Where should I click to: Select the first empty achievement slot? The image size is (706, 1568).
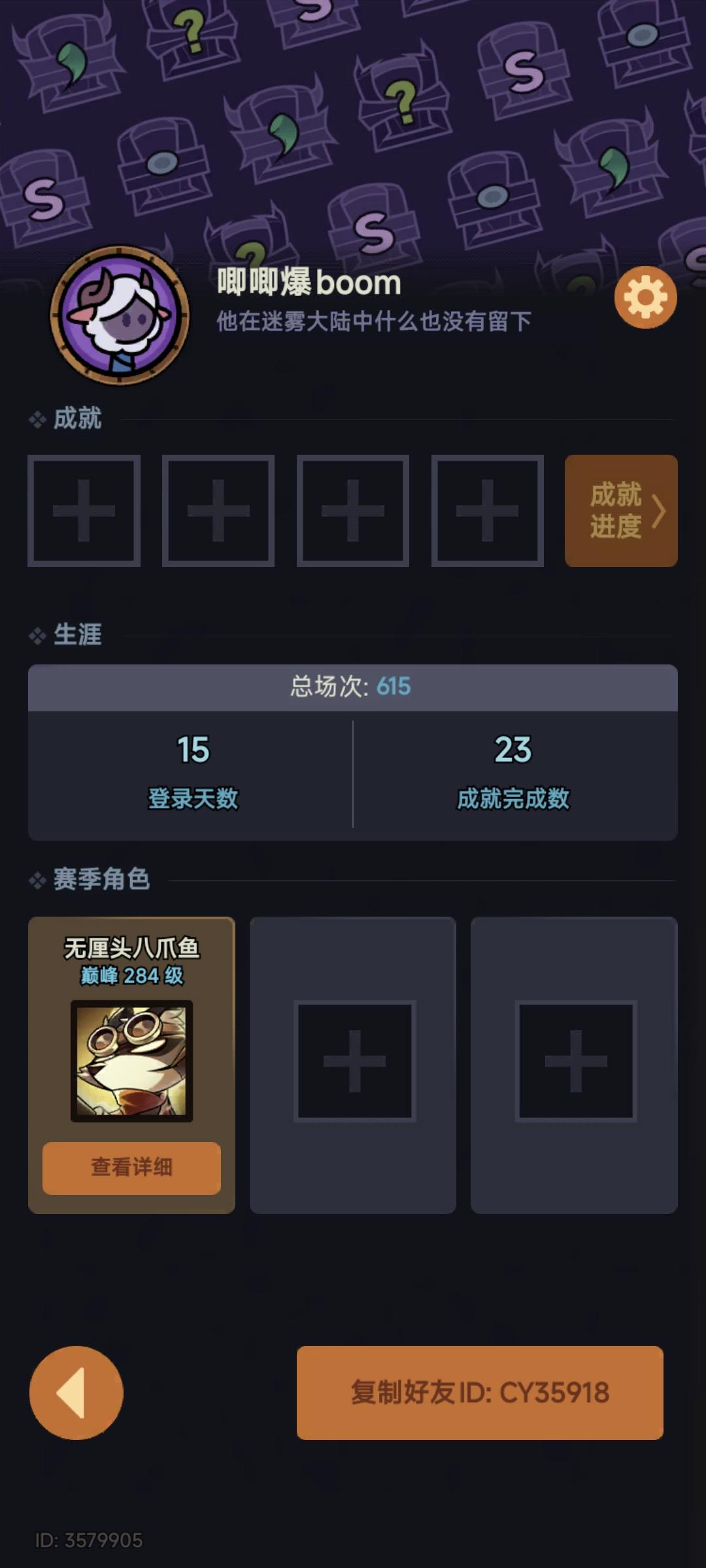click(x=84, y=513)
